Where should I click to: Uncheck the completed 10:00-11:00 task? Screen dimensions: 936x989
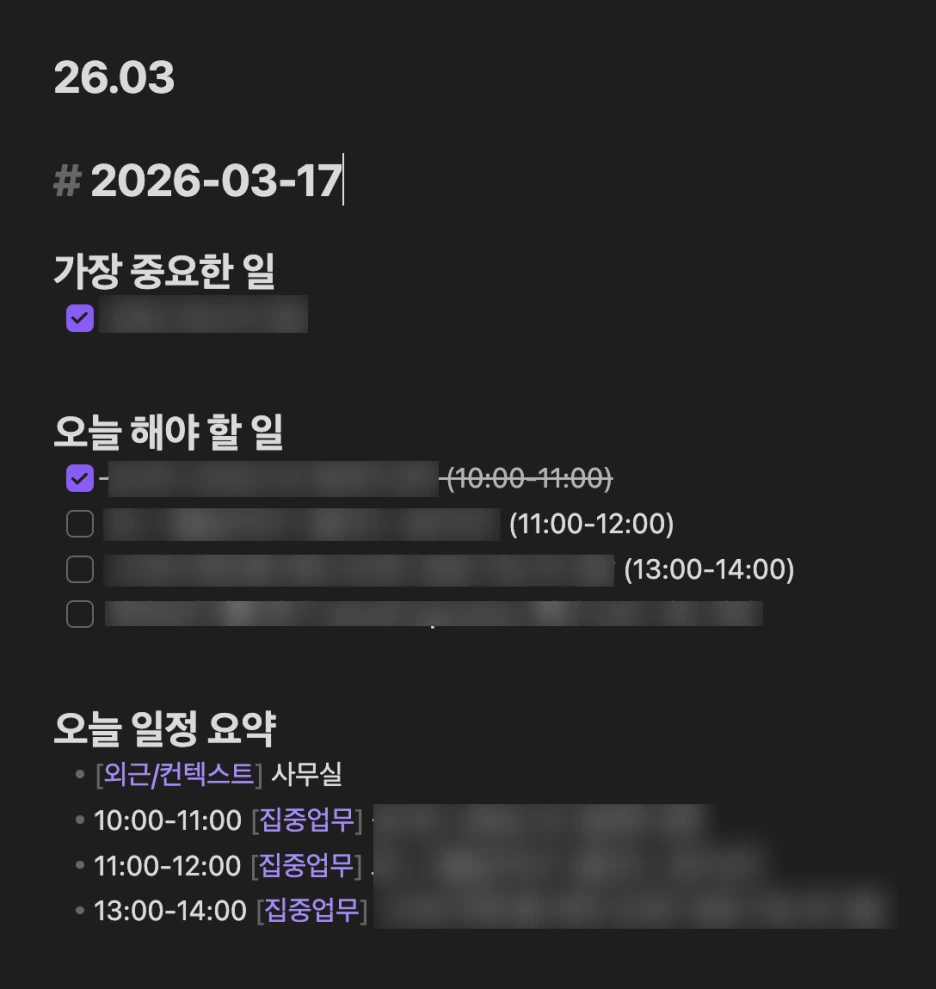tap(80, 478)
